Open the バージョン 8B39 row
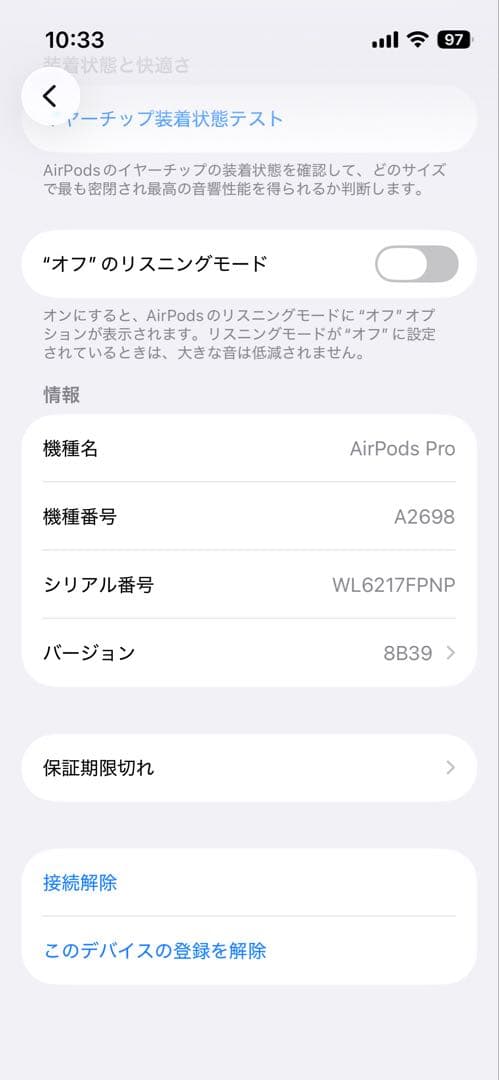Viewport: 499px width, 1080px height. pyautogui.click(x=249, y=653)
